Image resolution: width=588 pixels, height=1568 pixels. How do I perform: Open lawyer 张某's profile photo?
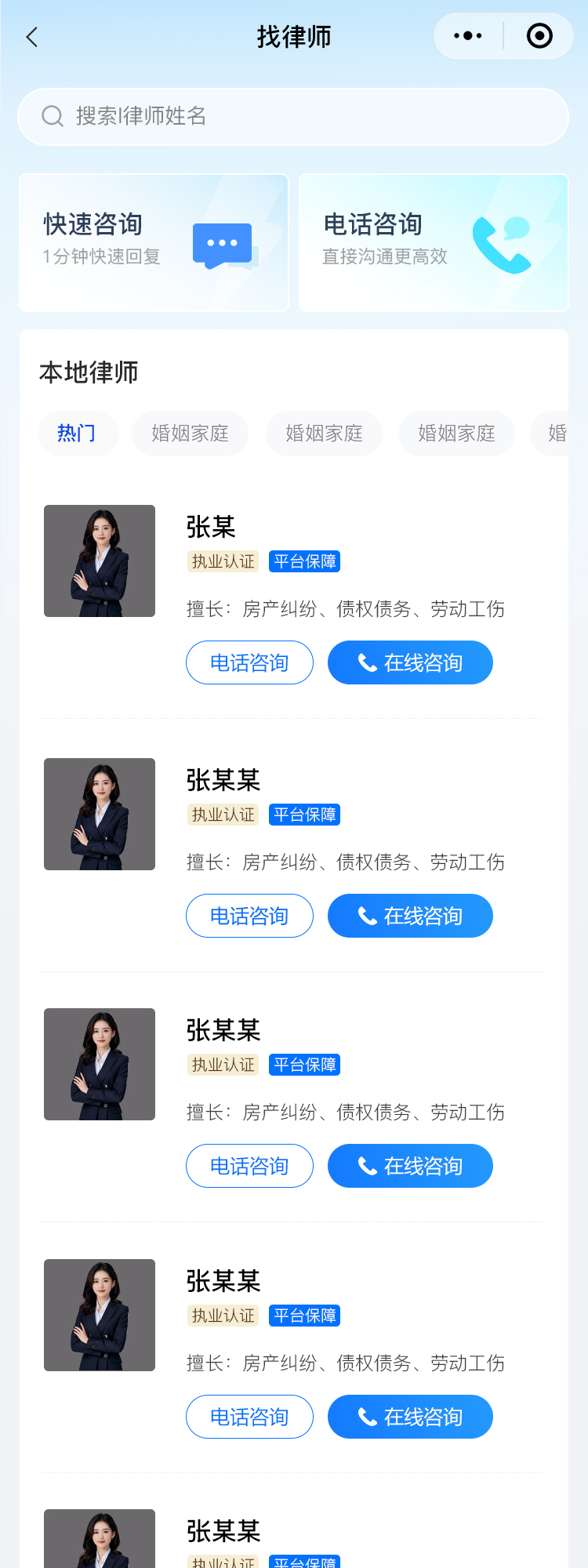tap(100, 561)
